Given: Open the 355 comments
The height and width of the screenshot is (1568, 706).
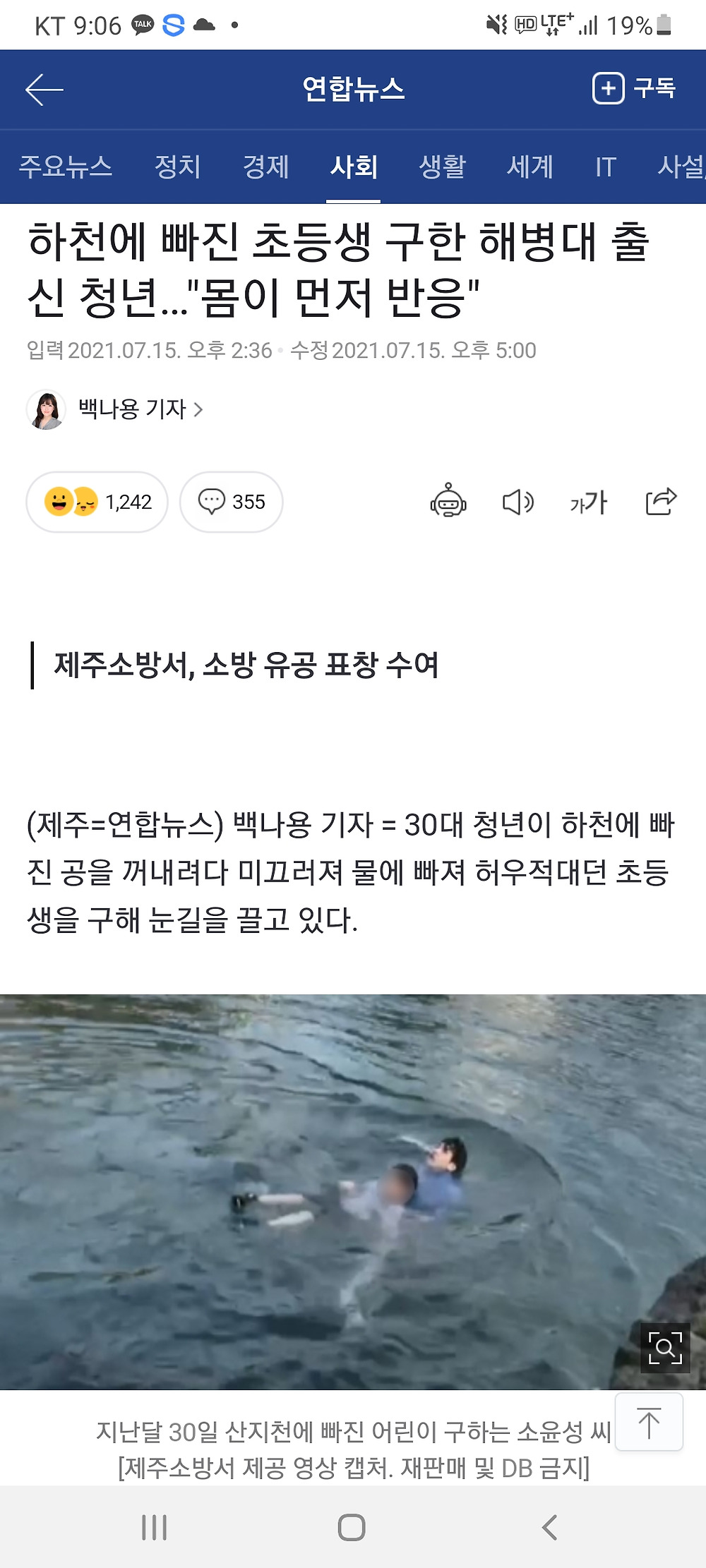Looking at the screenshot, I should coord(232,502).
